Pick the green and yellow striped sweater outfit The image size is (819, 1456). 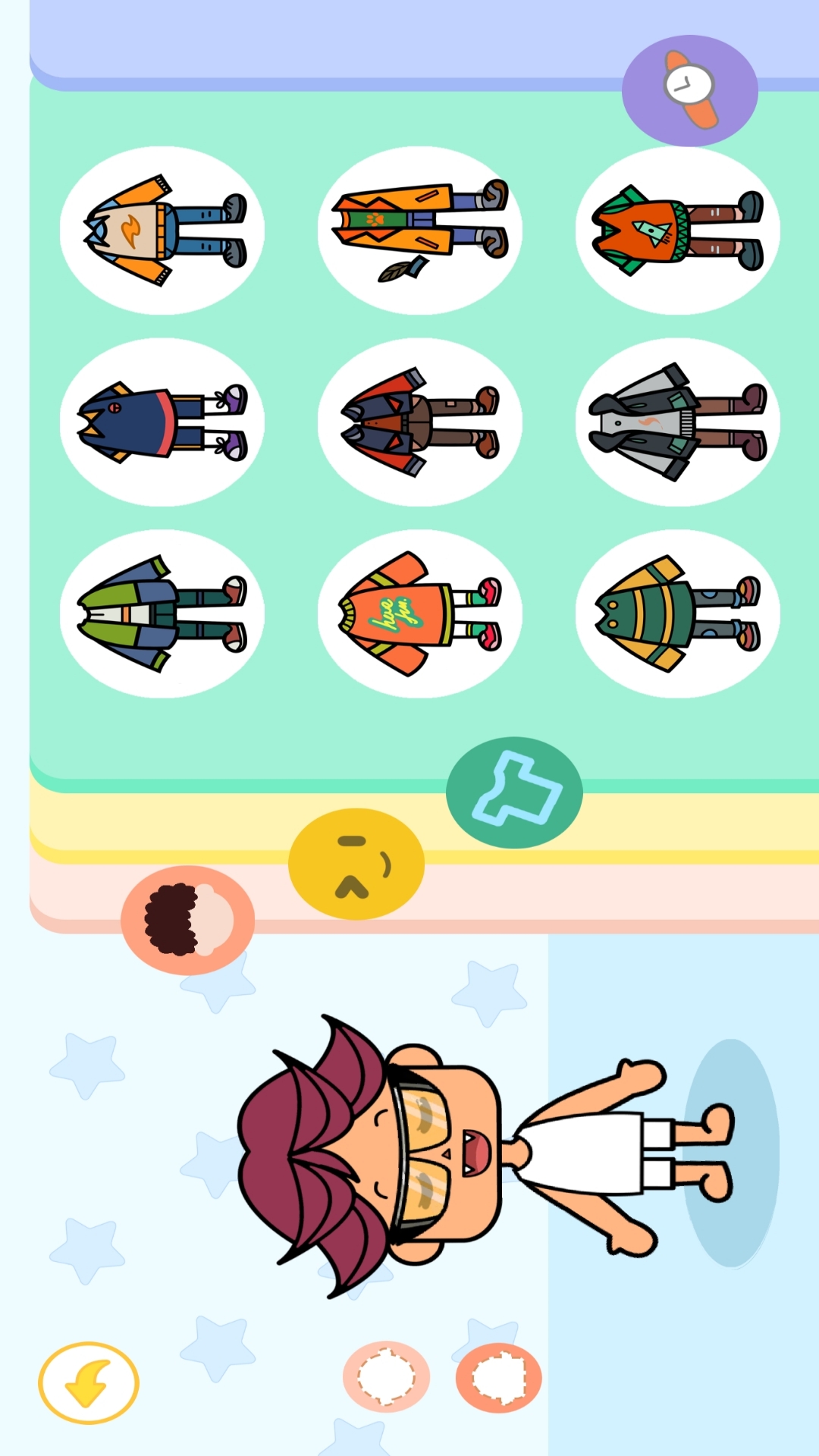point(678,613)
